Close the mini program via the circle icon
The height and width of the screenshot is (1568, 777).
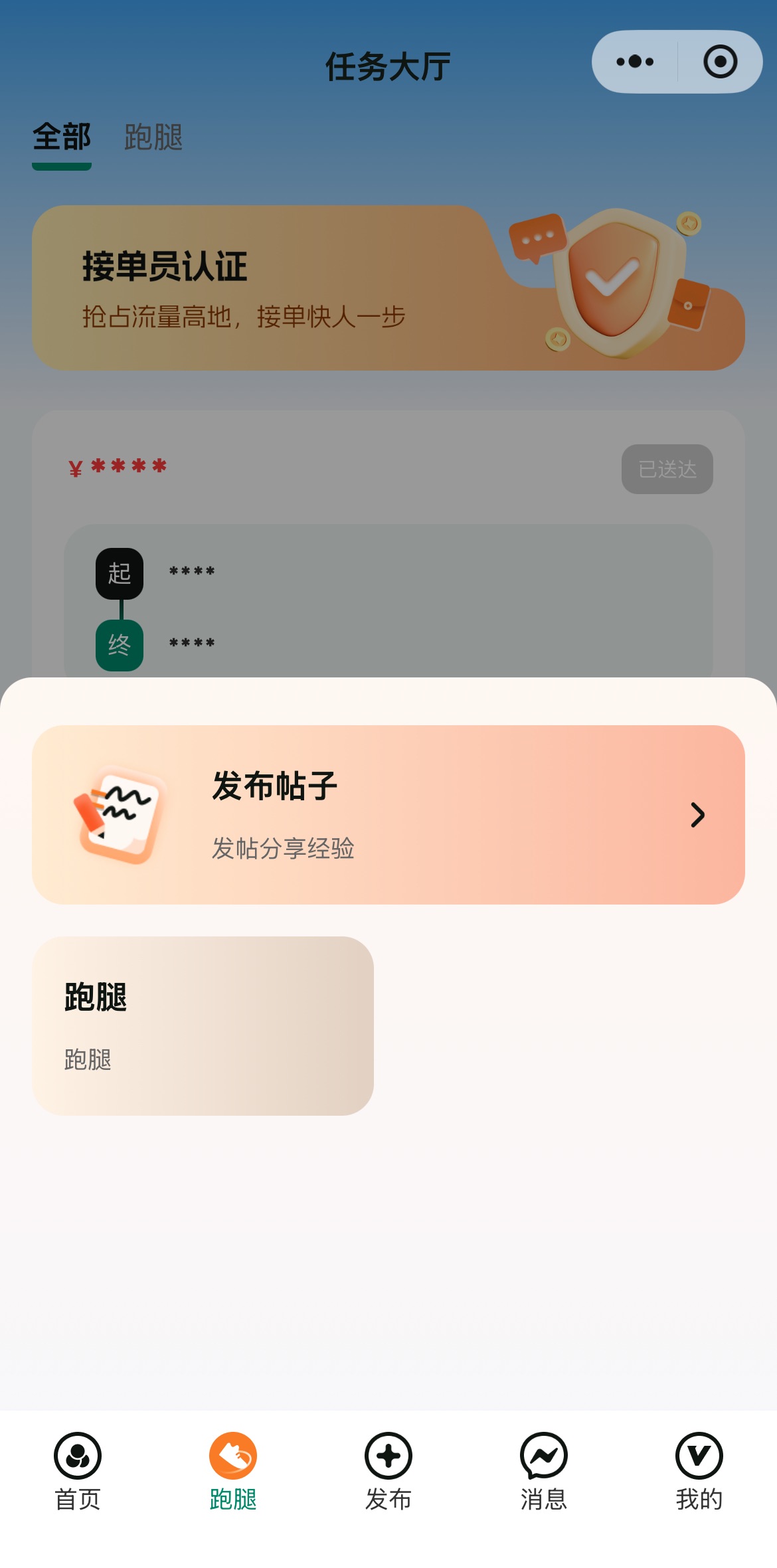[x=720, y=62]
